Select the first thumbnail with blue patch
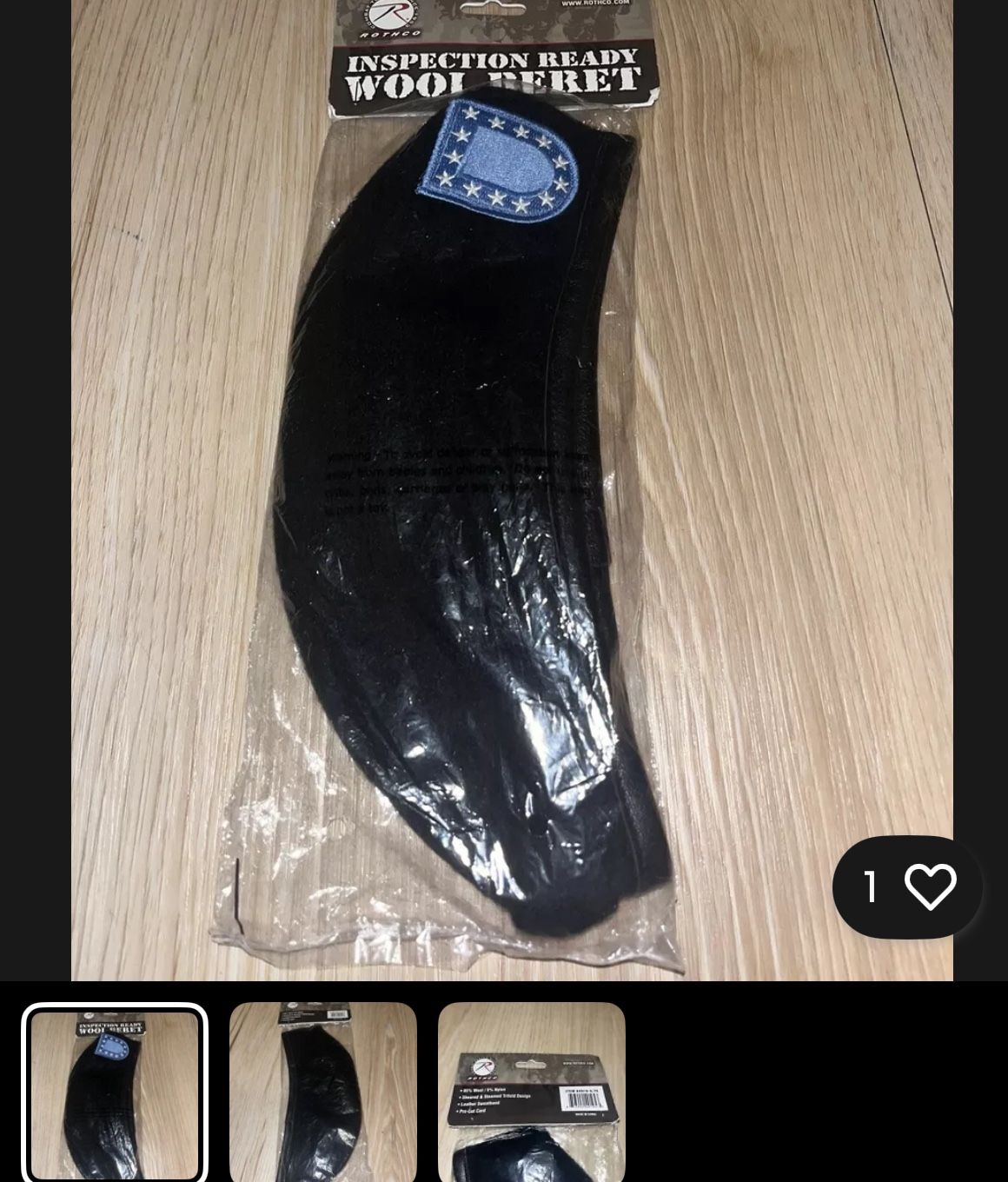 click(115, 1093)
